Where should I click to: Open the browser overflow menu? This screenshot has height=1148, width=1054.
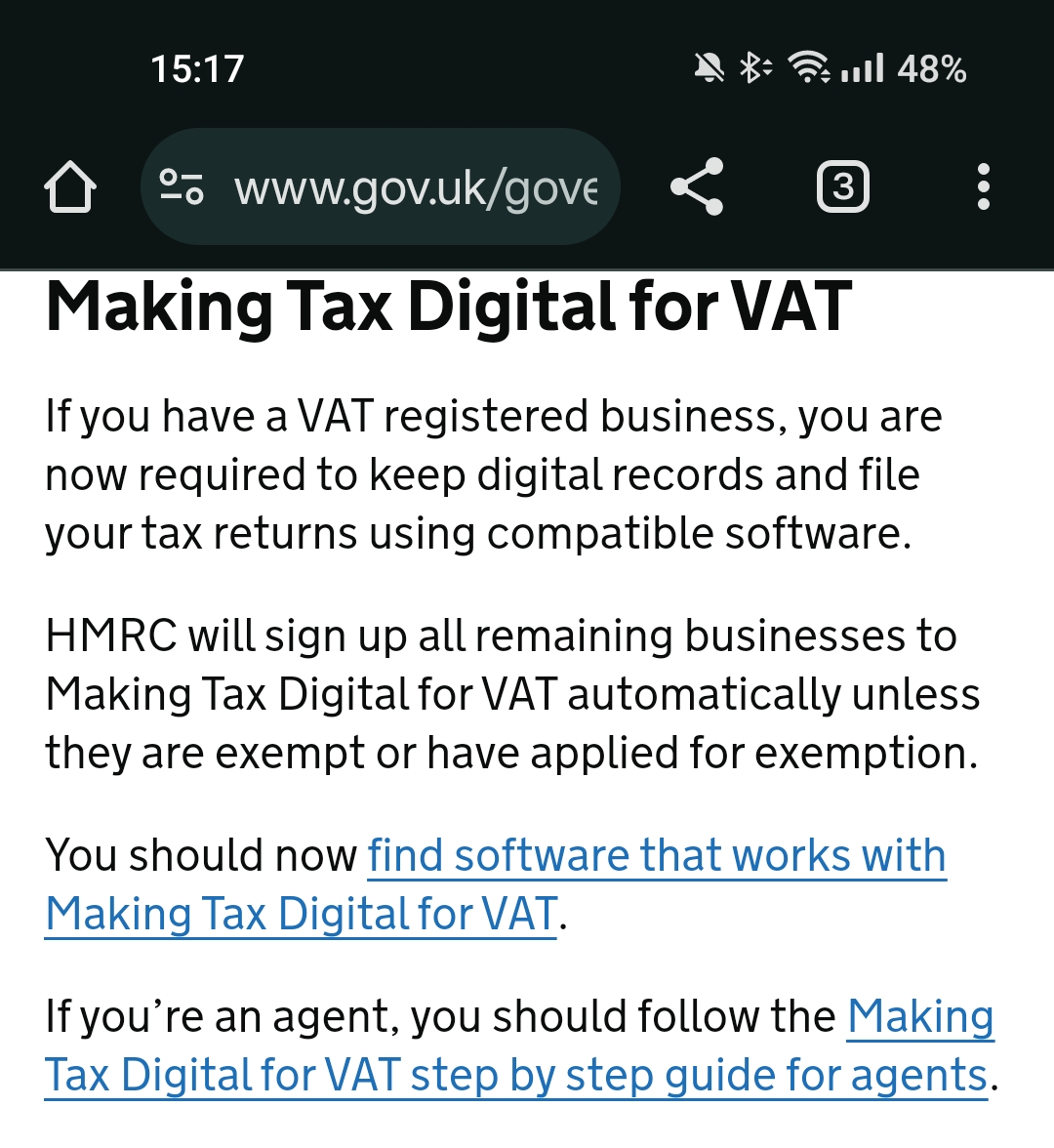pos(983,186)
